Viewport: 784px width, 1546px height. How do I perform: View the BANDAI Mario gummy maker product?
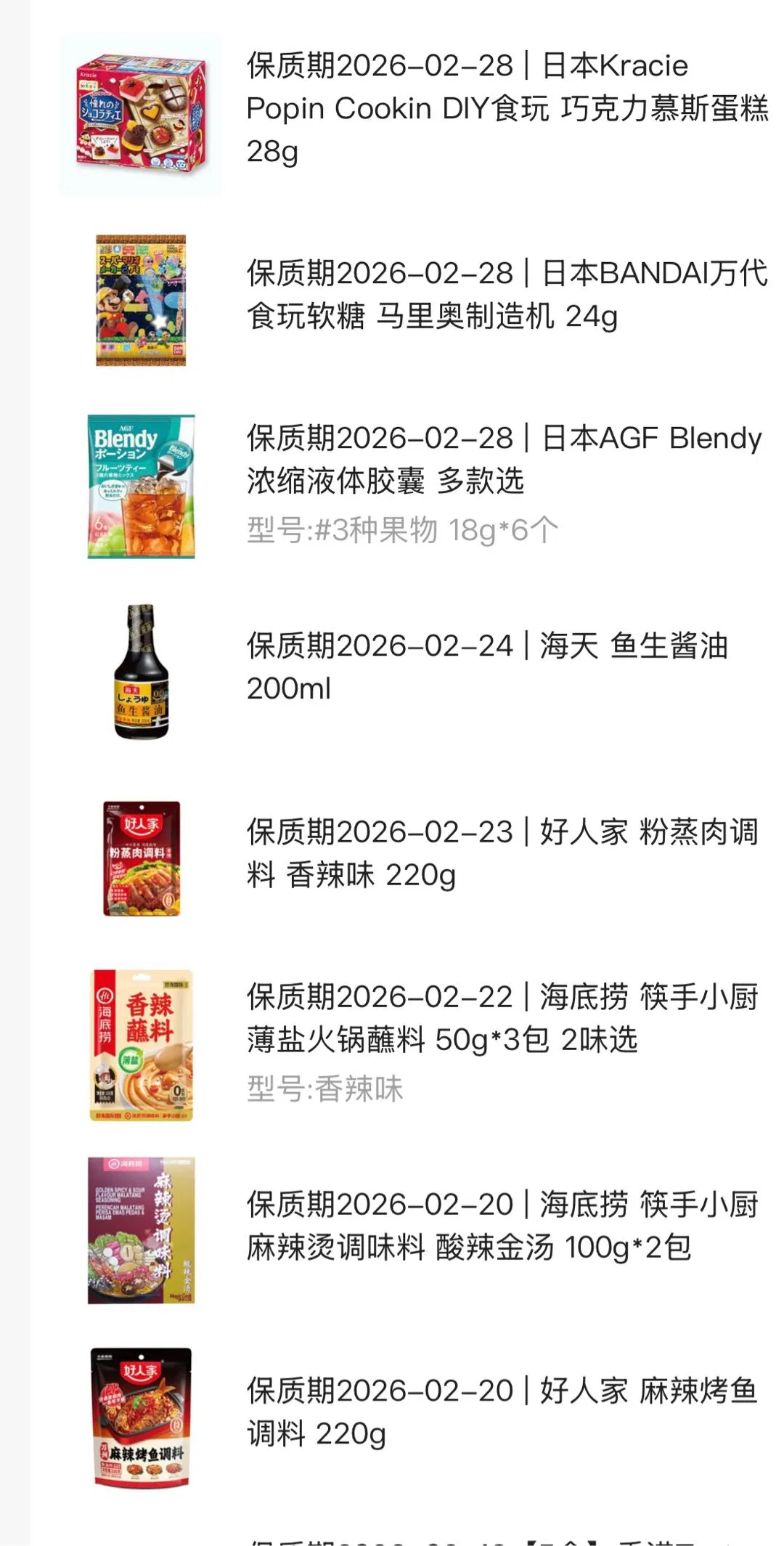[507, 294]
